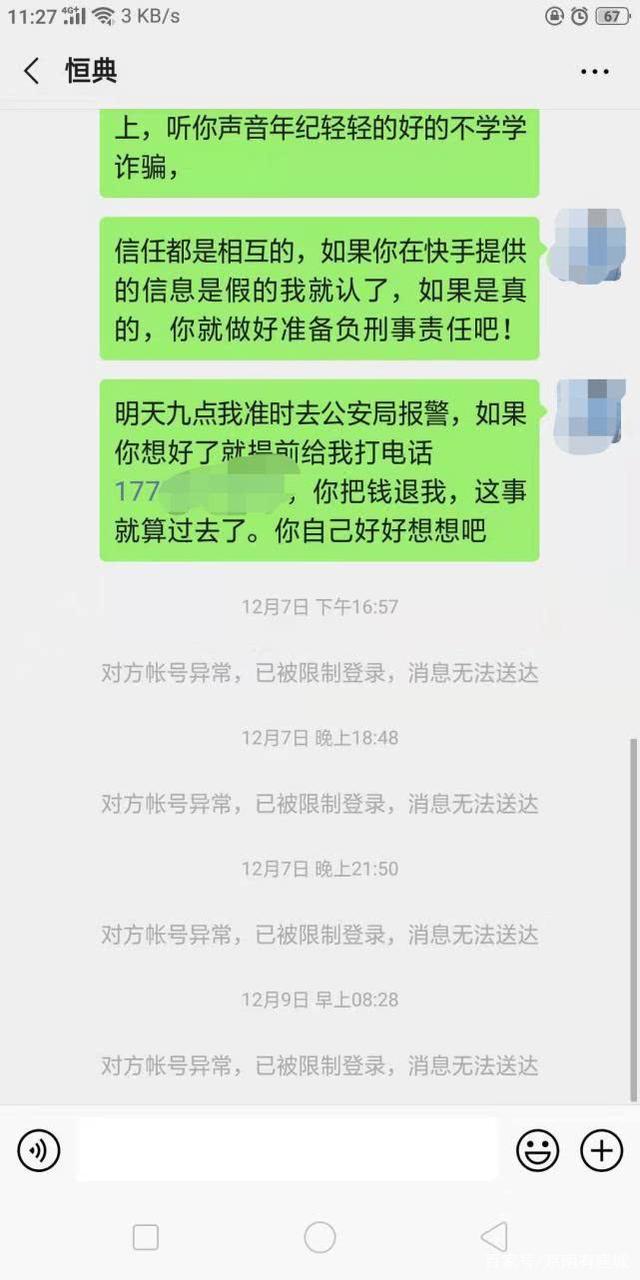Tap the phone number link starting with 177
This screenshot has height=1280, width=640.
pyautogui.click(x=200, y=492)
